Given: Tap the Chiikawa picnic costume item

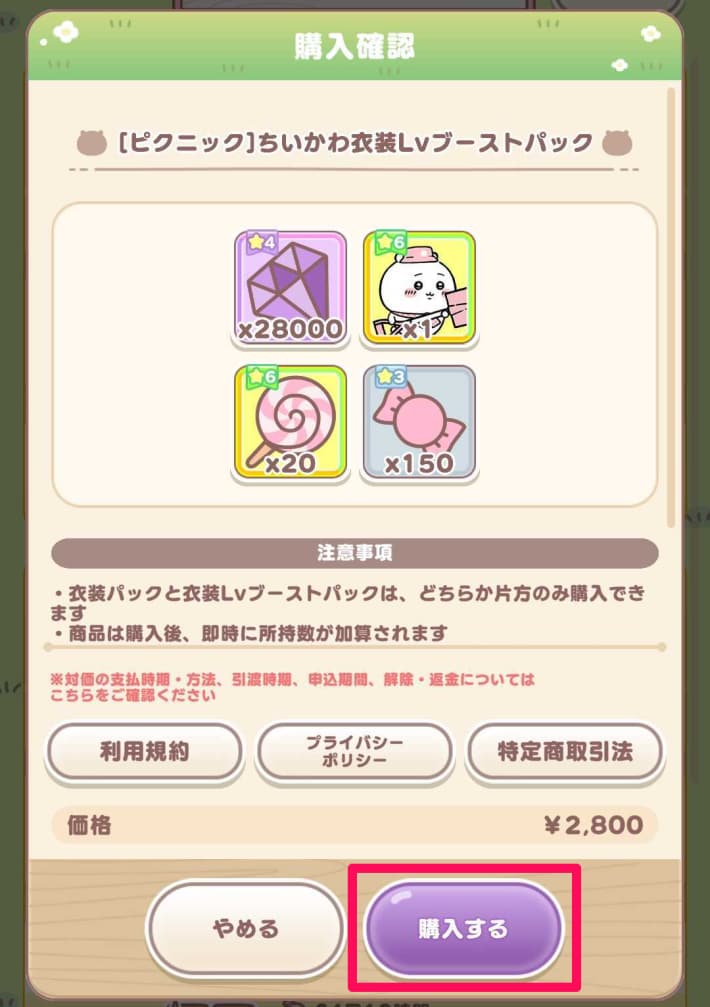Looking at the screenshot, I should [x=419, y=288].
